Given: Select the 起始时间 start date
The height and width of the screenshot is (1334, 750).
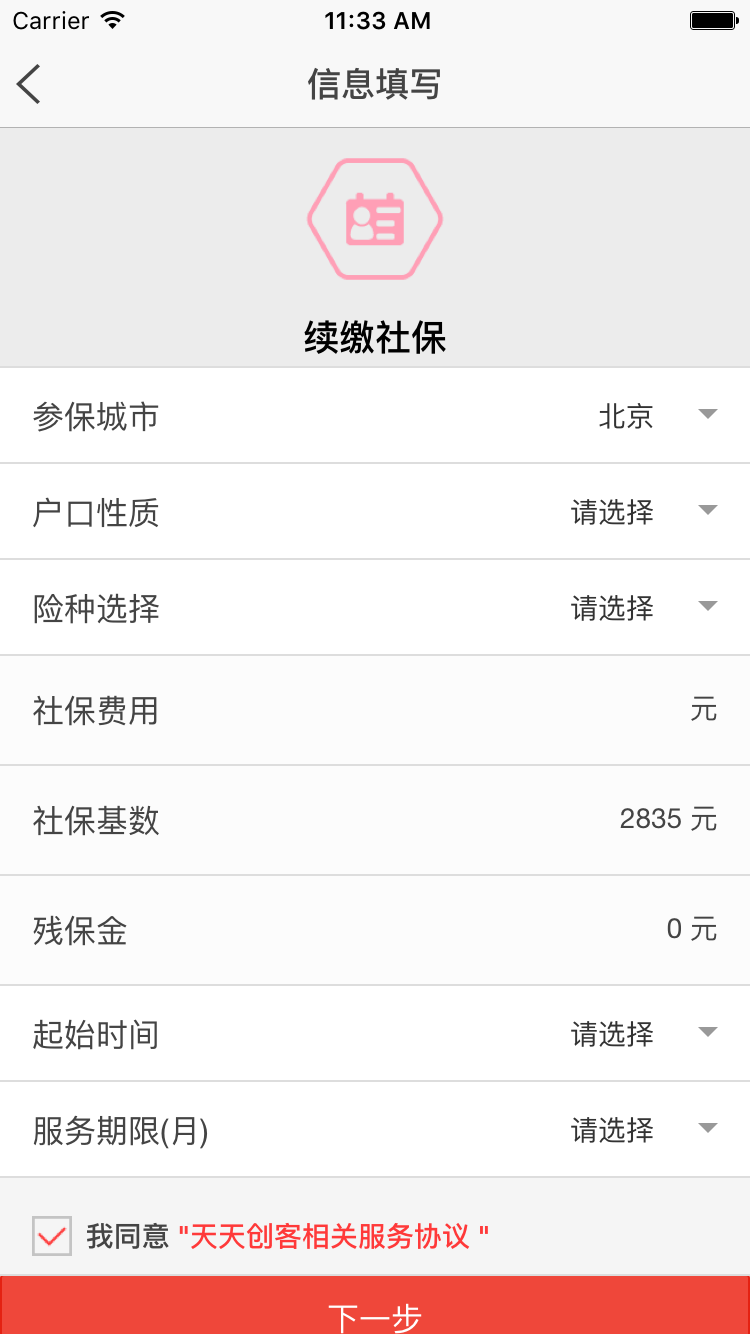Looking at the screenshot, I should click(375, 1033).
